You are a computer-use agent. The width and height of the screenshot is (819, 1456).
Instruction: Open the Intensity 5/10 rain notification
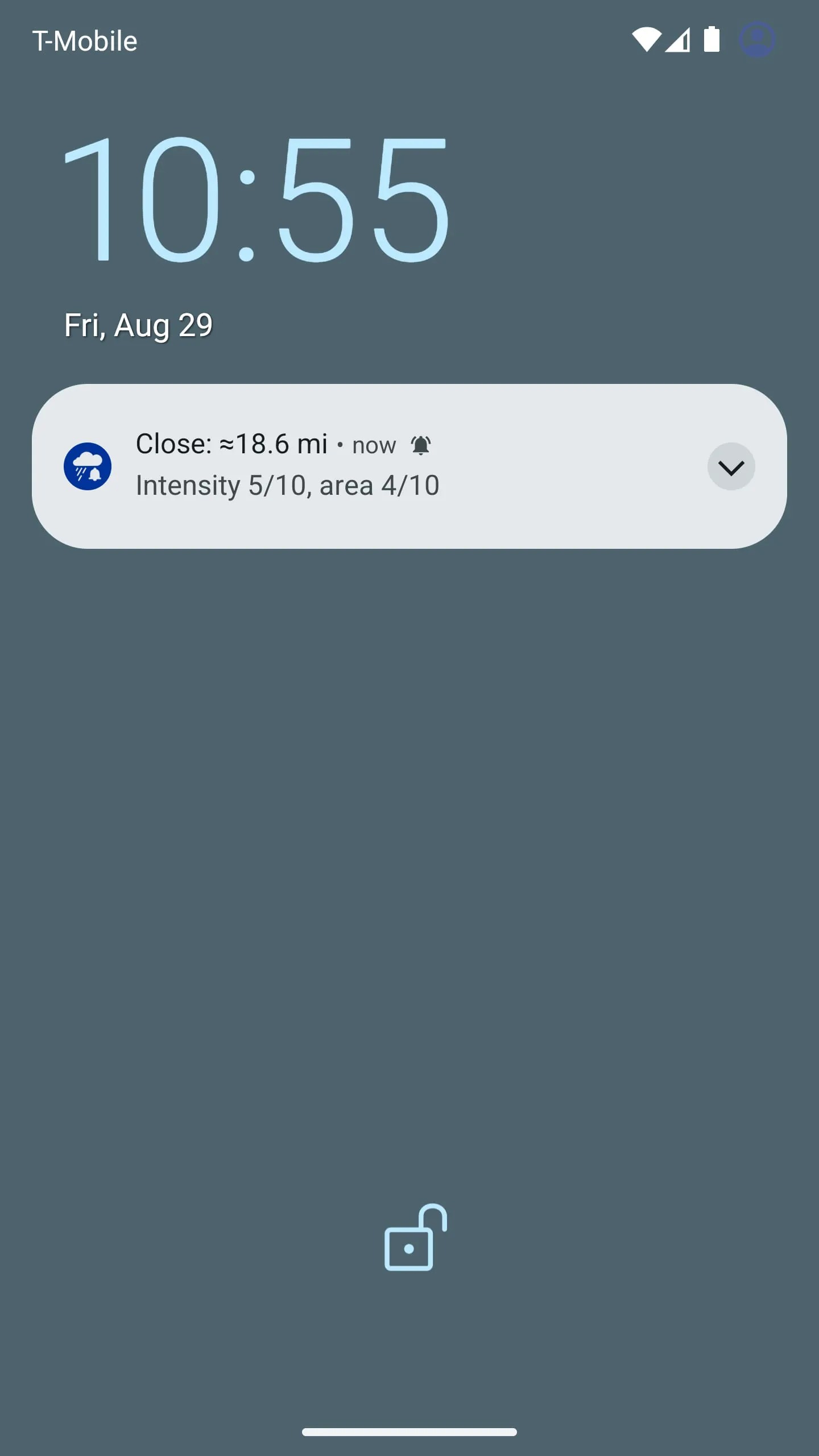click(287, 485)
